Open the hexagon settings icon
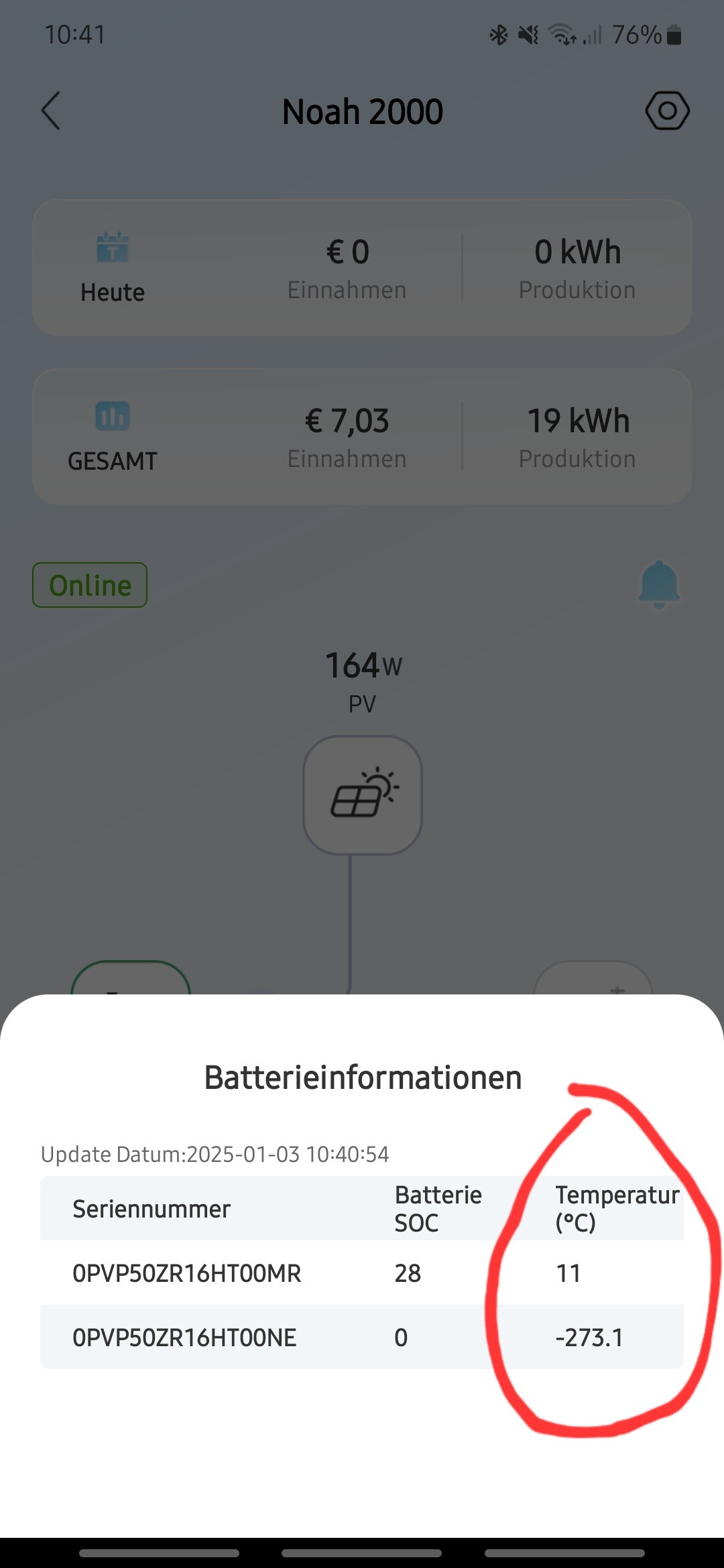Image resolution: width=724 pixels, height=1568 pixels. pos(667,111)
